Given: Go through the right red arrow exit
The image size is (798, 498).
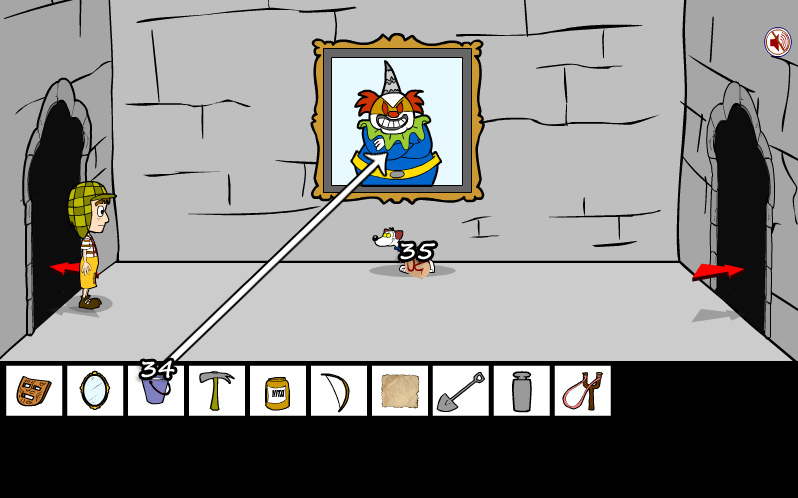Looking at the screenshot, I should point(716,271).
